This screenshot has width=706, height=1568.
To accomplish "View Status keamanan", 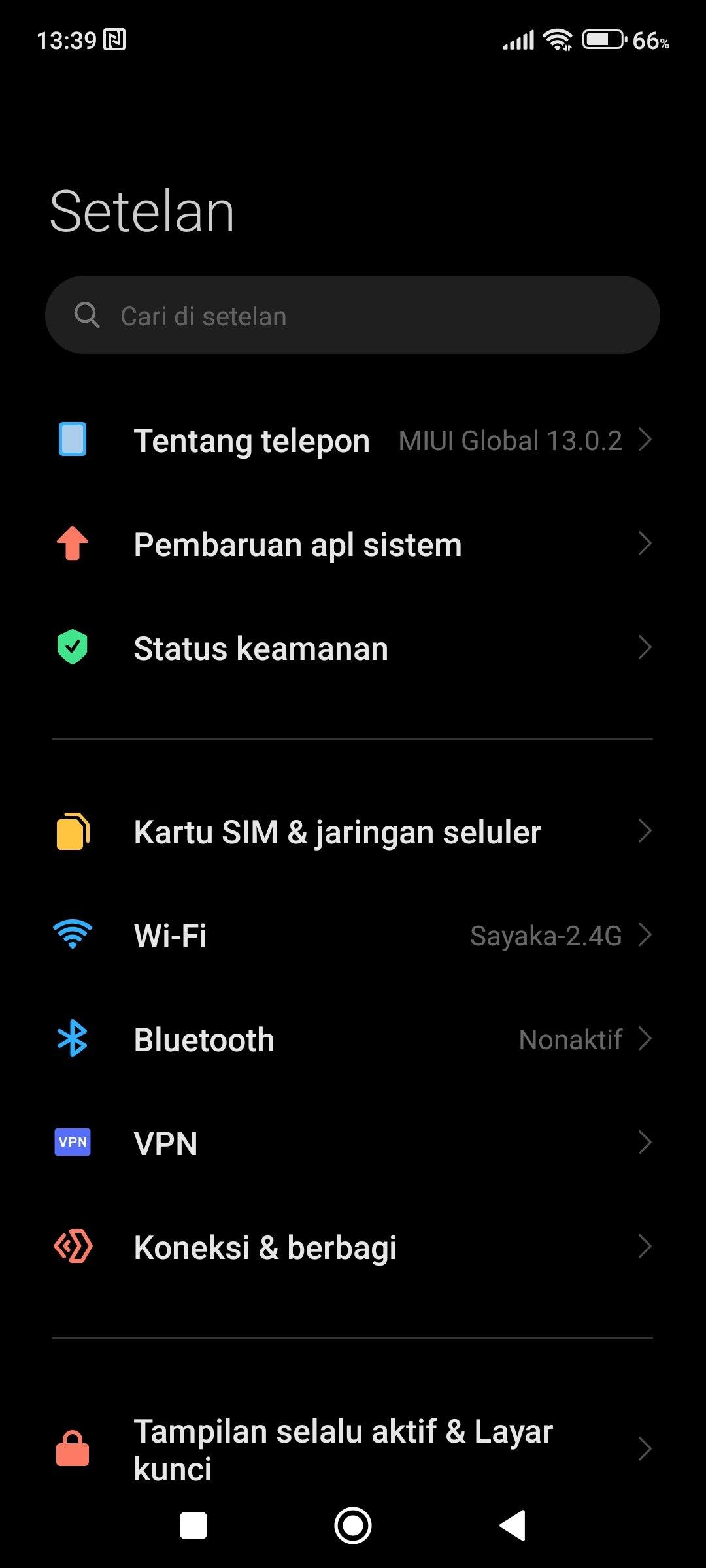I will tap(352, 648).
